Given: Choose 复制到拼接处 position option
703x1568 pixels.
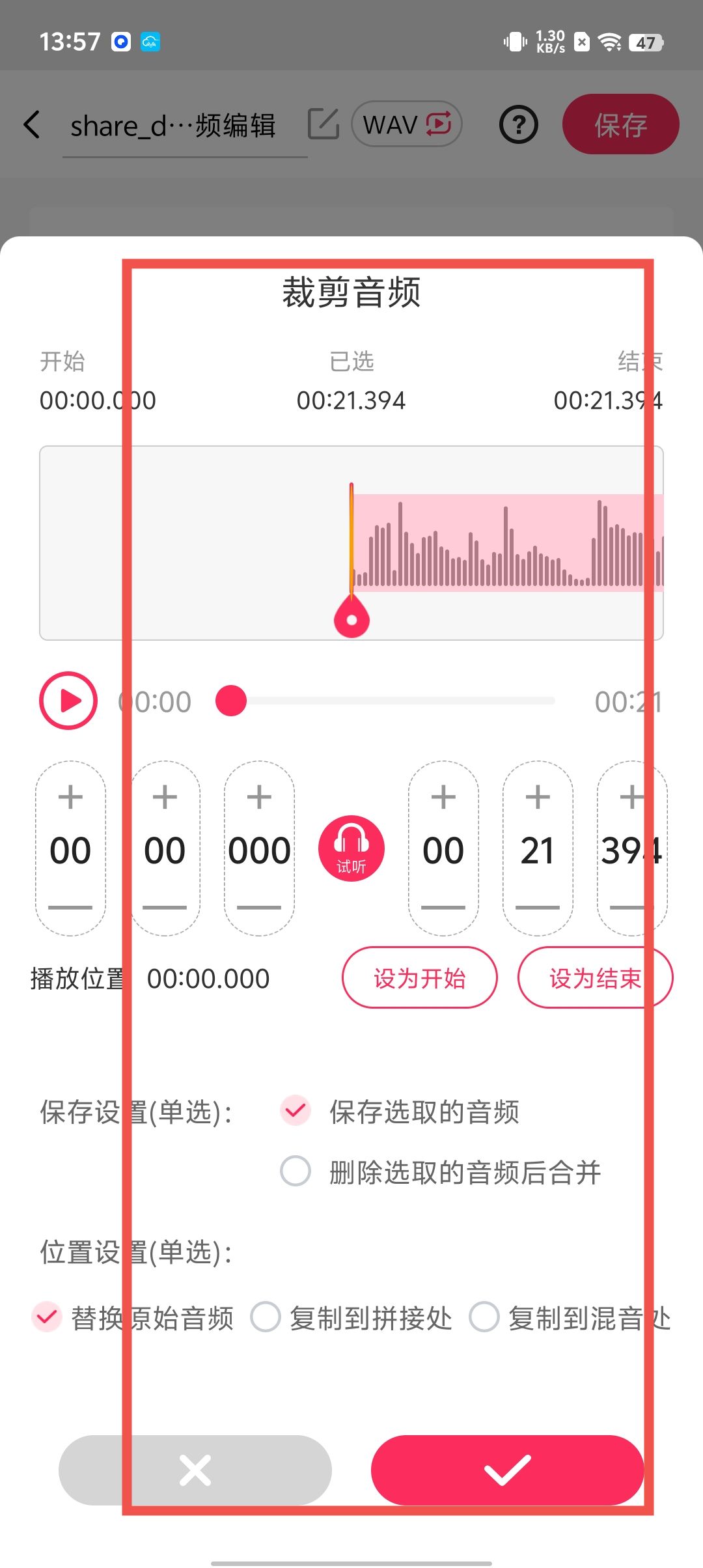Looking at the screenshot, I should (x=266, y=1317).
